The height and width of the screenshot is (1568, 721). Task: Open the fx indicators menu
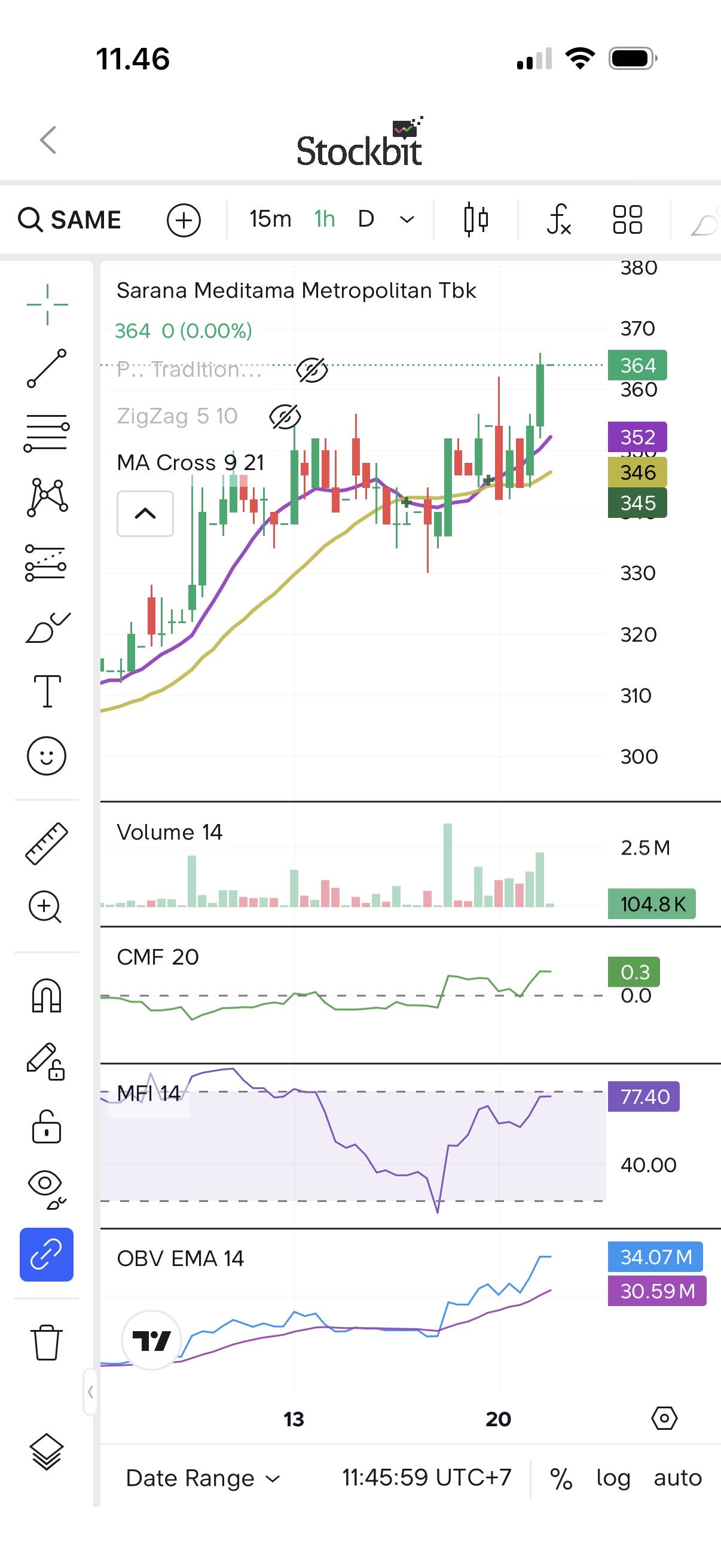(558, 219)
